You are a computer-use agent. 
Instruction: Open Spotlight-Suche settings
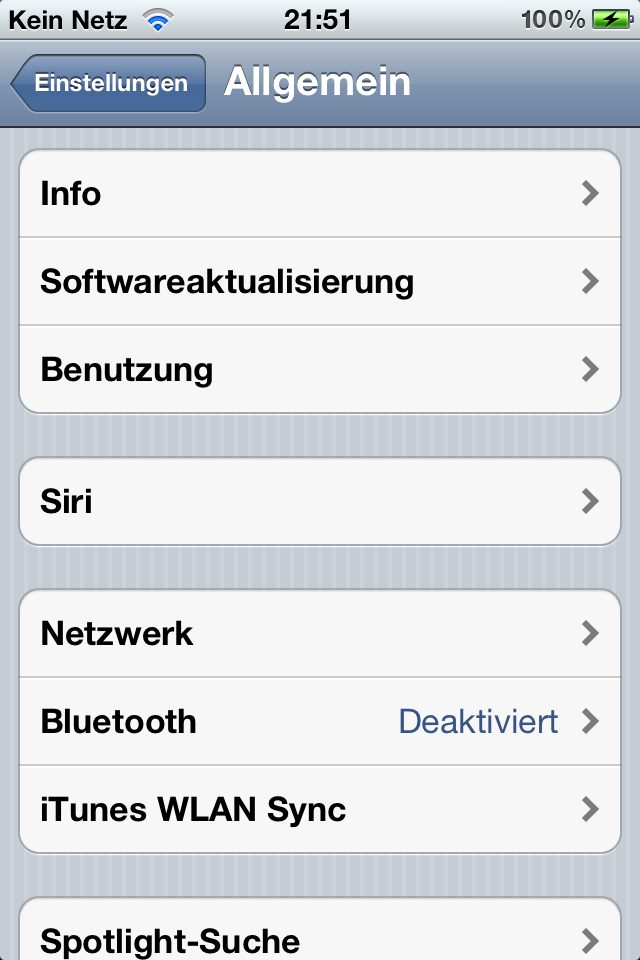click(x=320, y=938)
